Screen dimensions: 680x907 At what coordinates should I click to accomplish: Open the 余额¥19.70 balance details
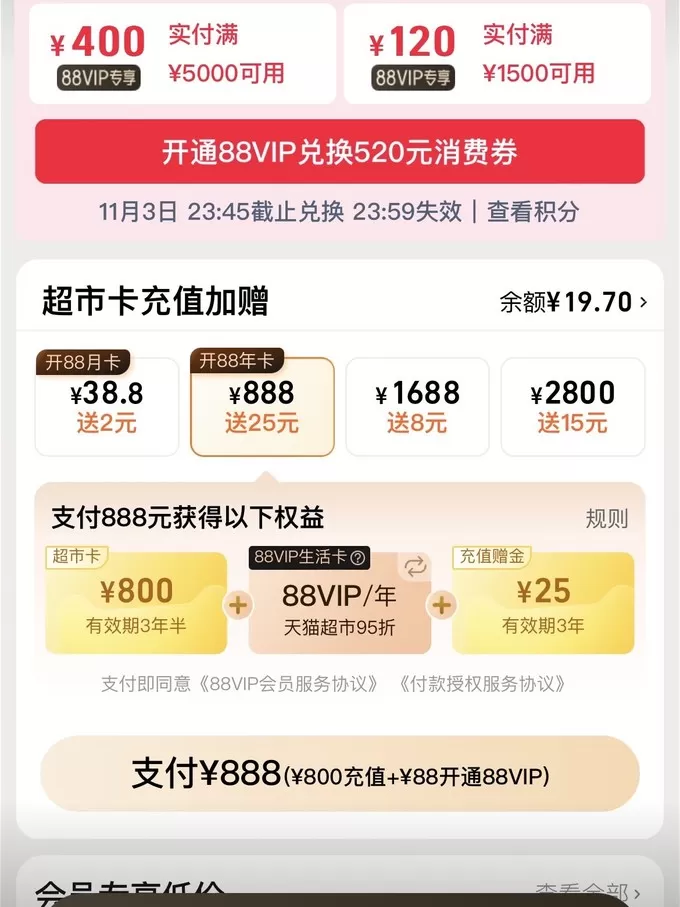573,302
